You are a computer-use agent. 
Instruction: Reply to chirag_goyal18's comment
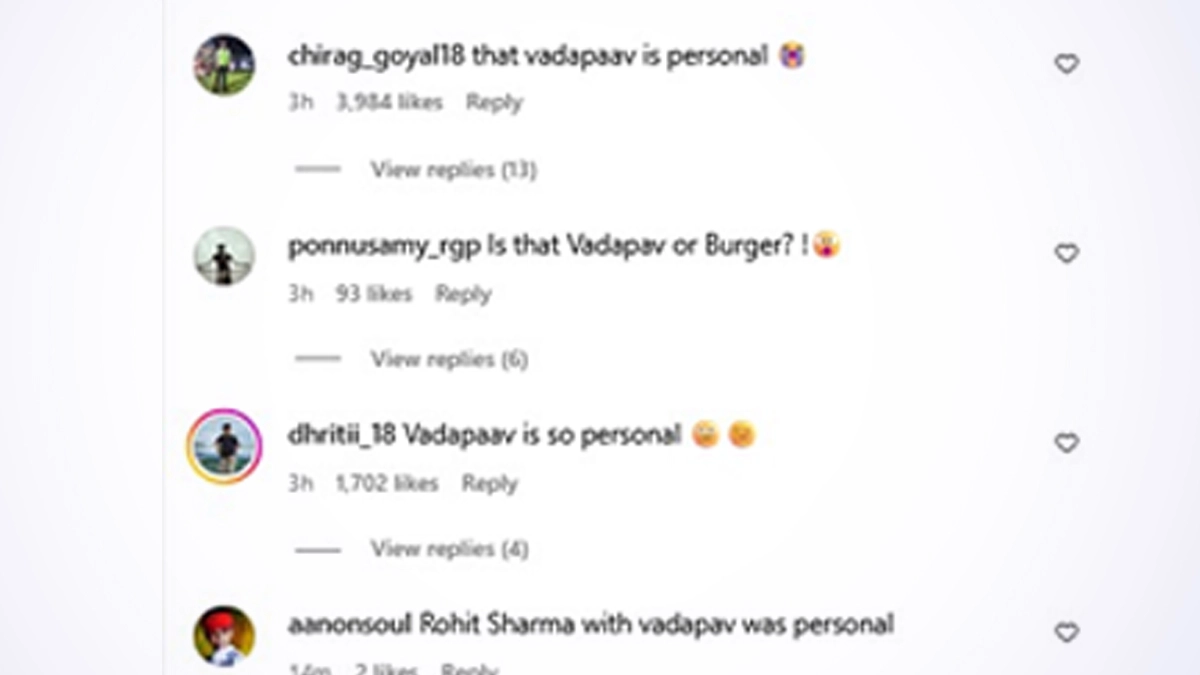point(494,103)
